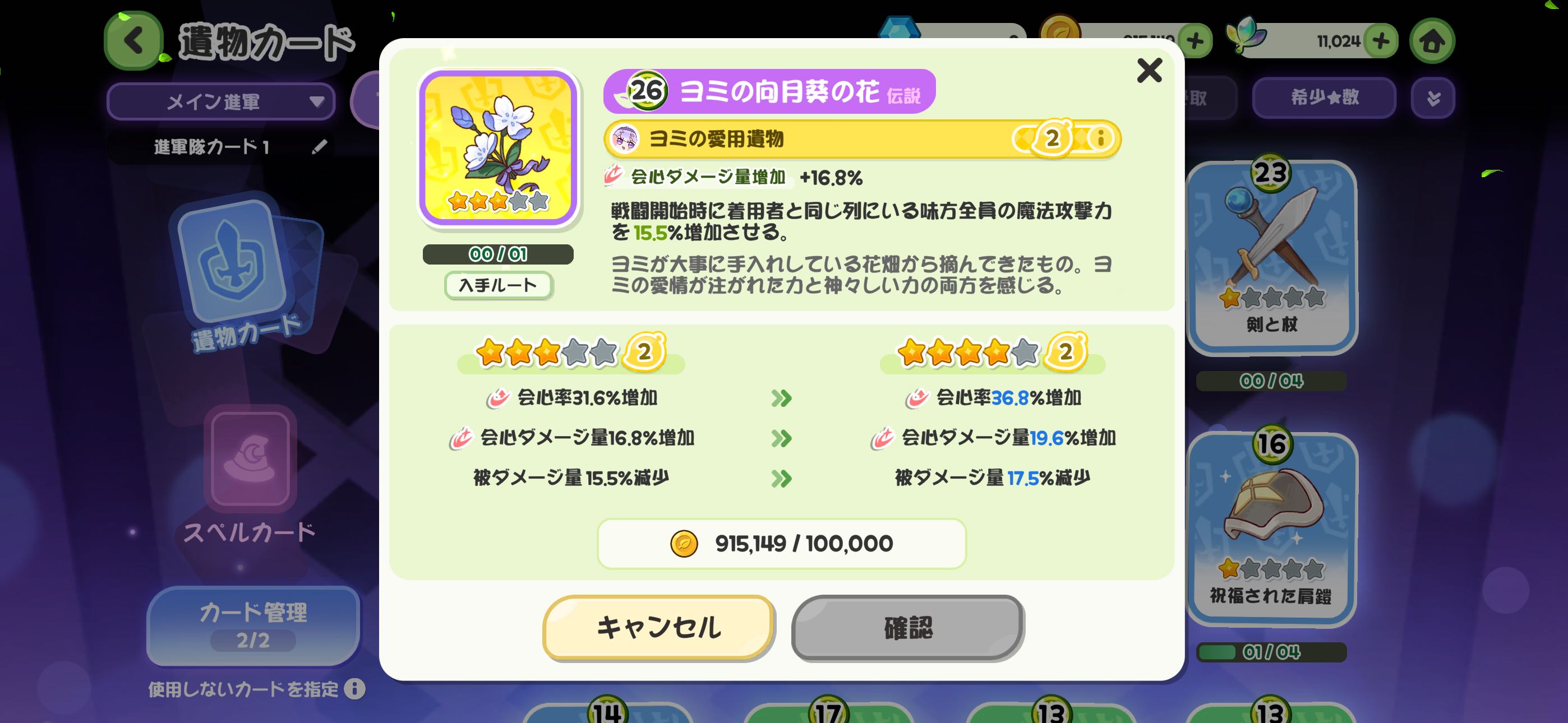Expand the double-chevron filter panel
The image size is (1568, 723).
1432,98
